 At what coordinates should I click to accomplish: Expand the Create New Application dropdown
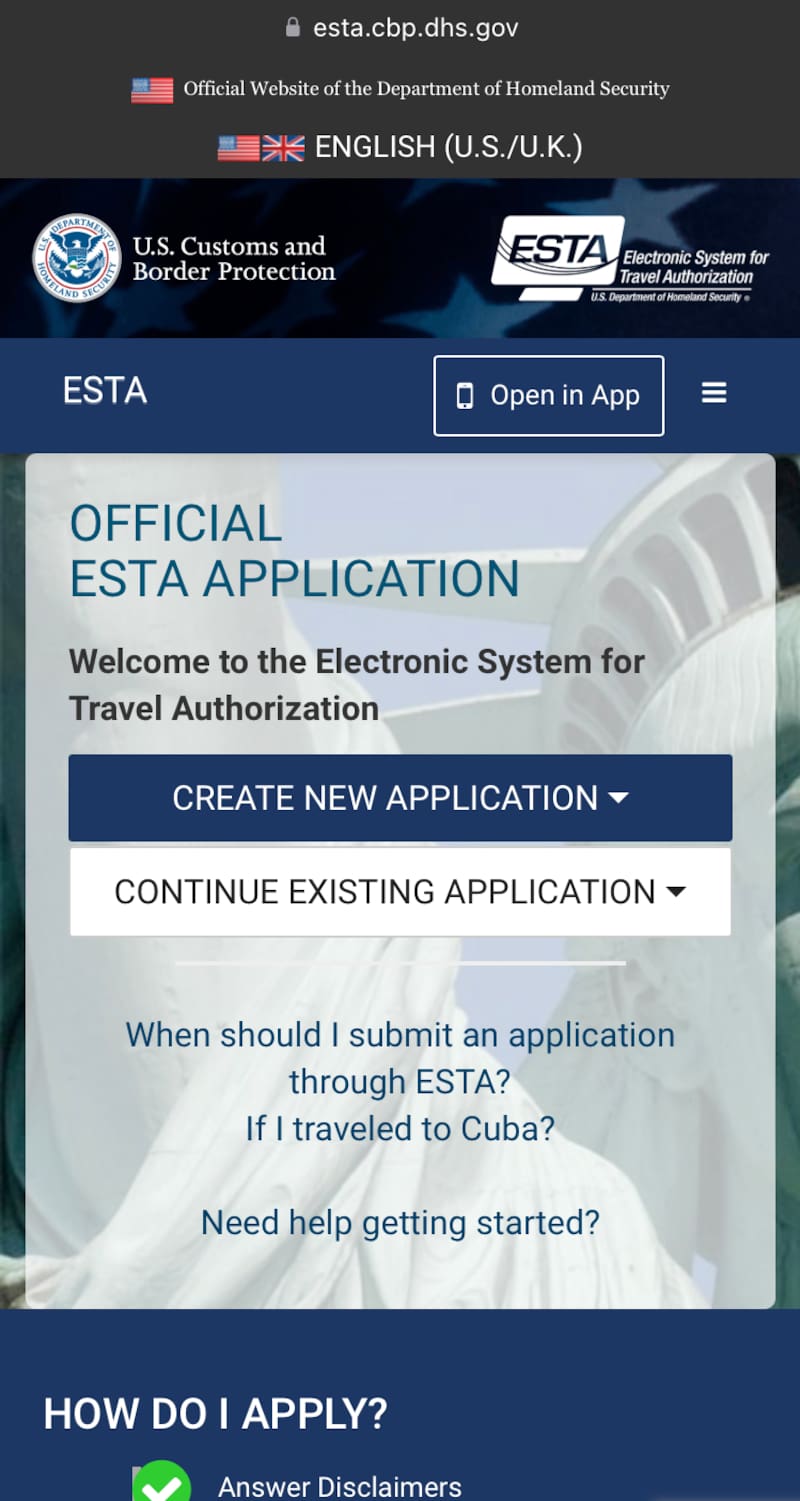[x=400, y=798]
